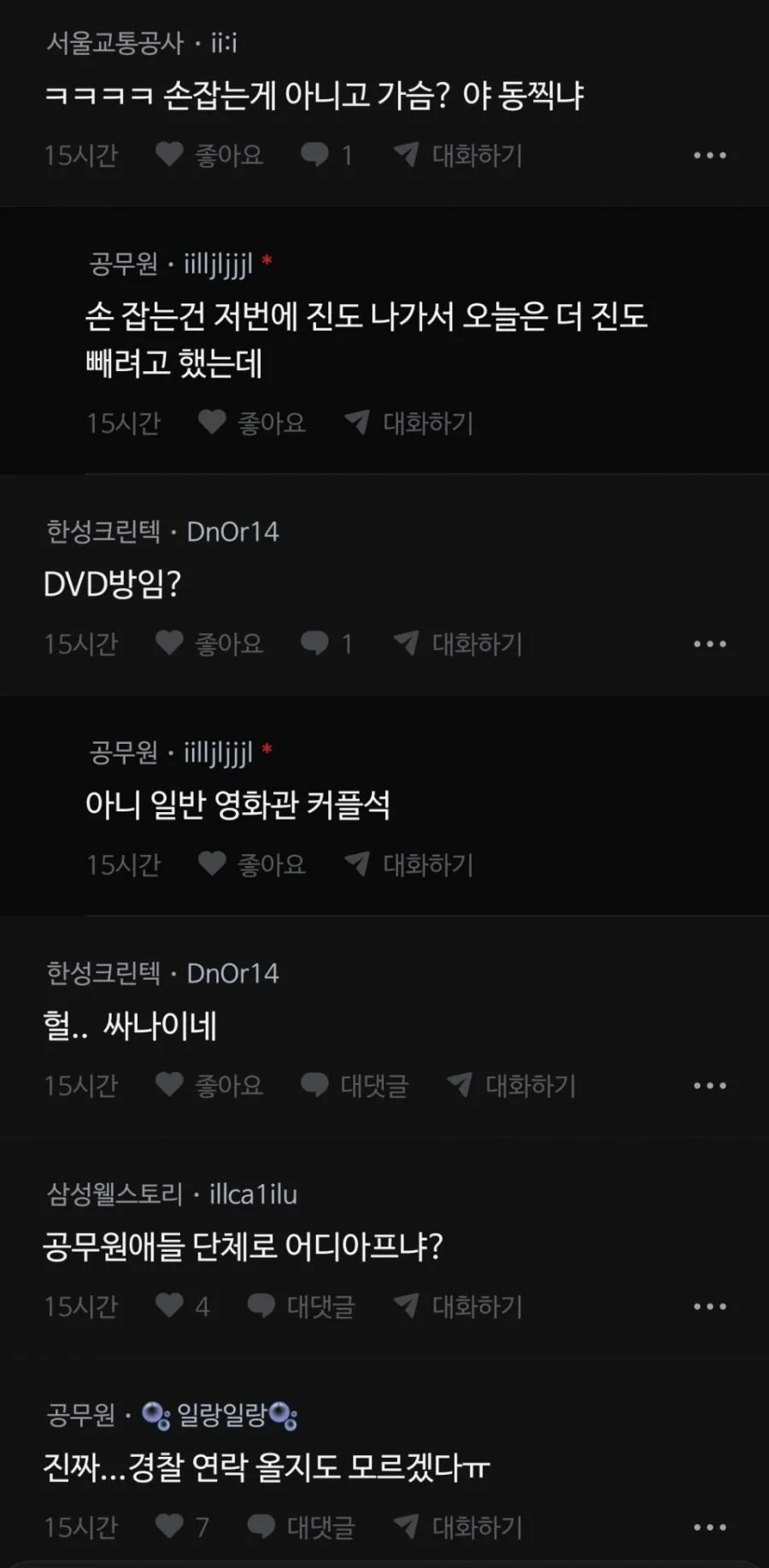This screenshot has height=1568, width=769.
Task: Open more options for the 'DVD방임?' comment
Action: click(x=709, y=645)
